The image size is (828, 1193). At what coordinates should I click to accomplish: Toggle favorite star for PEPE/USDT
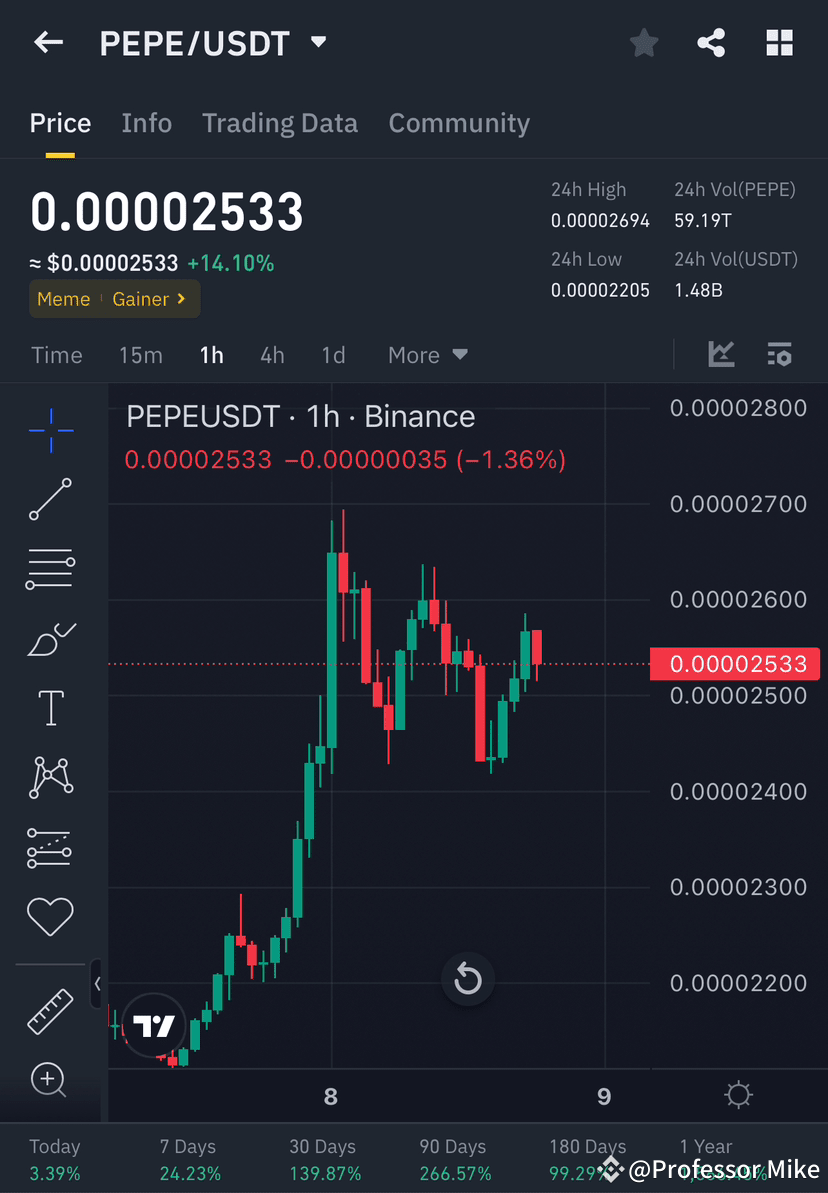(x=643, y=42)
